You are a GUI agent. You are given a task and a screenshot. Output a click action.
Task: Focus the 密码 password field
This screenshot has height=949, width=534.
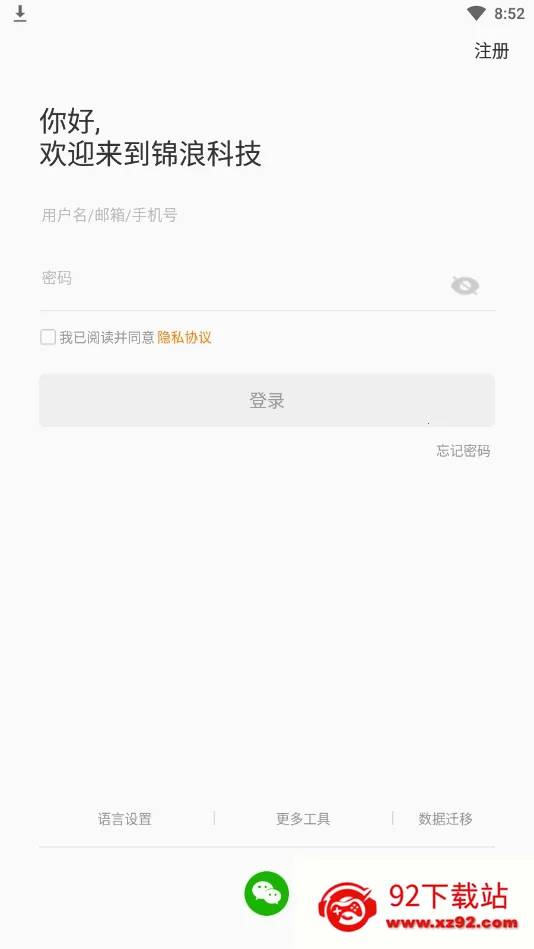pos(242,278)
